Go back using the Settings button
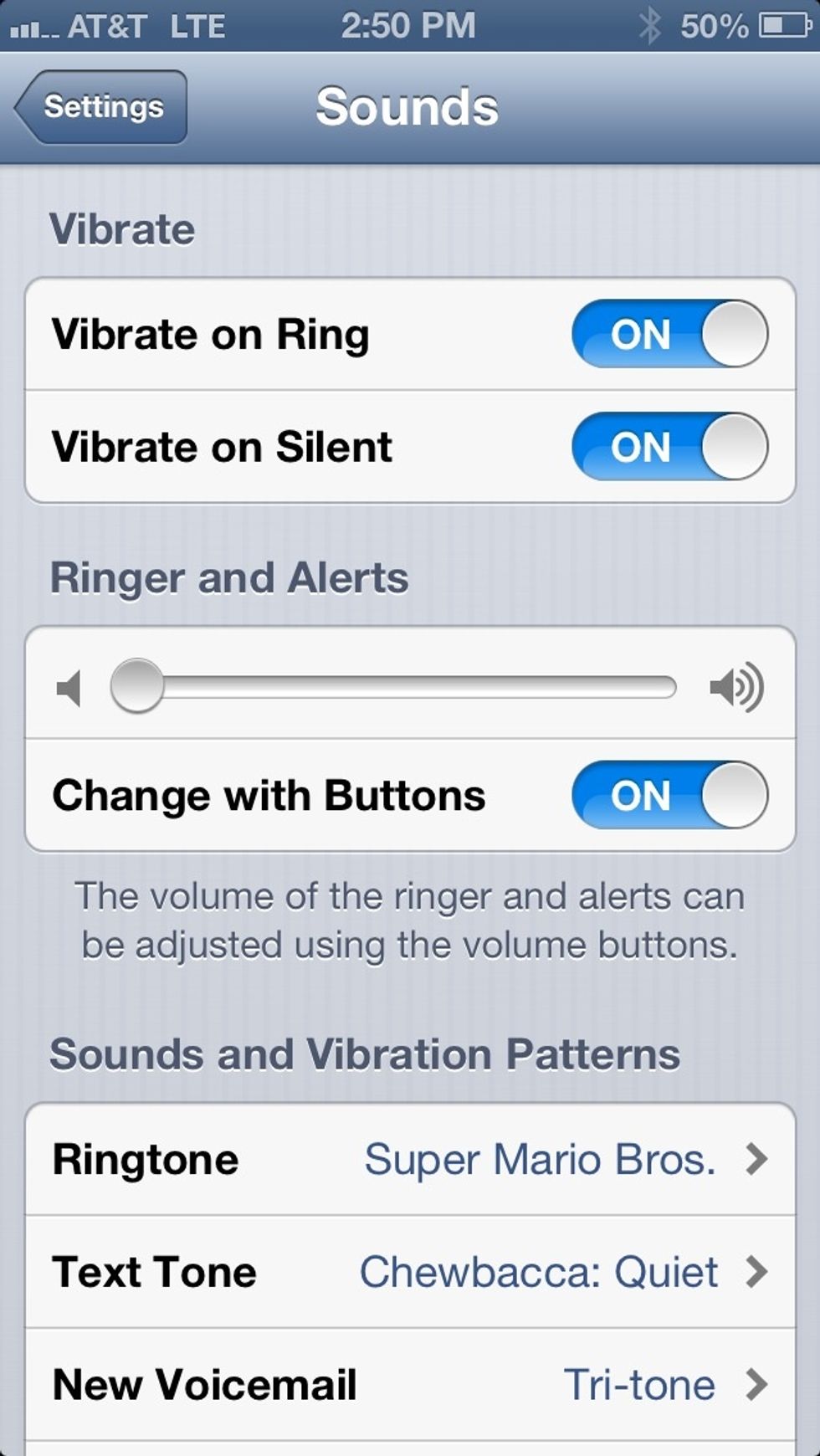 click(100, 106)
